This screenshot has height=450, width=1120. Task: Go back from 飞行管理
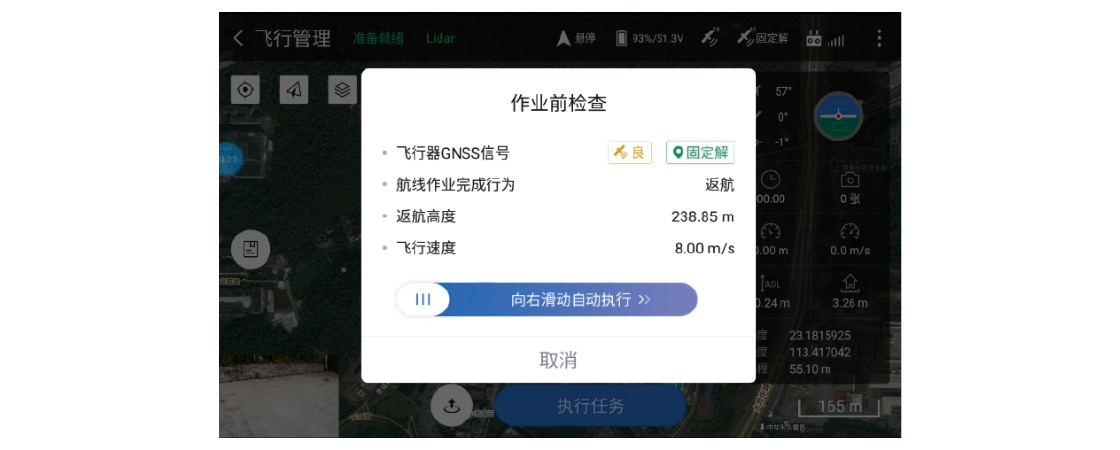tap(238, 38)
